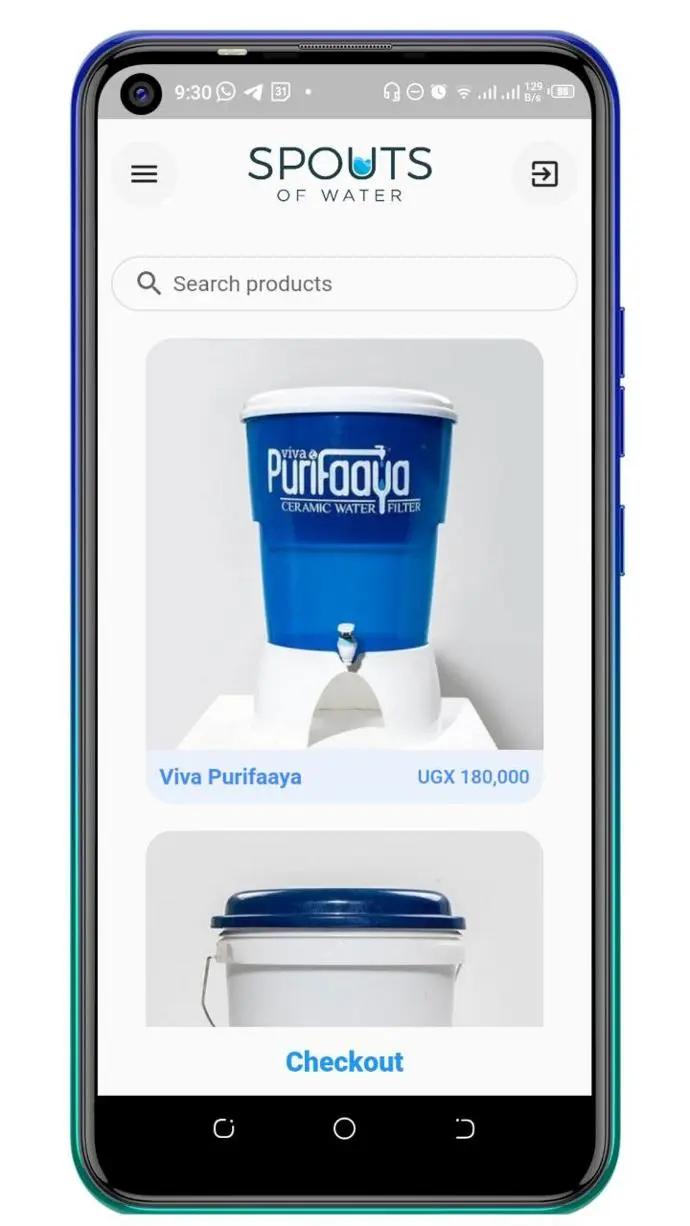Go to the system home screen
The image size is (690, 1226).
point(344,1129)
